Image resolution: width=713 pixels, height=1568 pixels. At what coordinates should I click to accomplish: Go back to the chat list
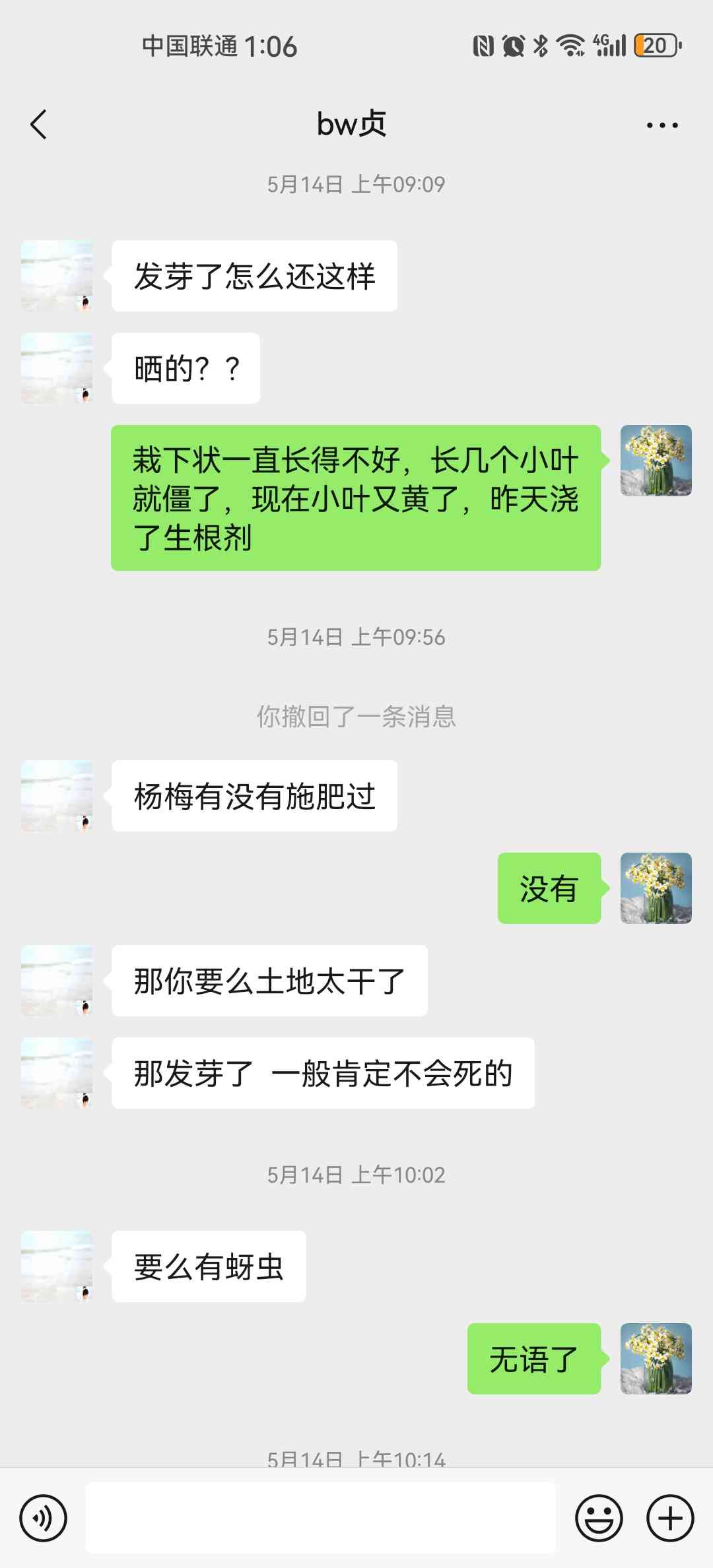[x=38, y=125]
